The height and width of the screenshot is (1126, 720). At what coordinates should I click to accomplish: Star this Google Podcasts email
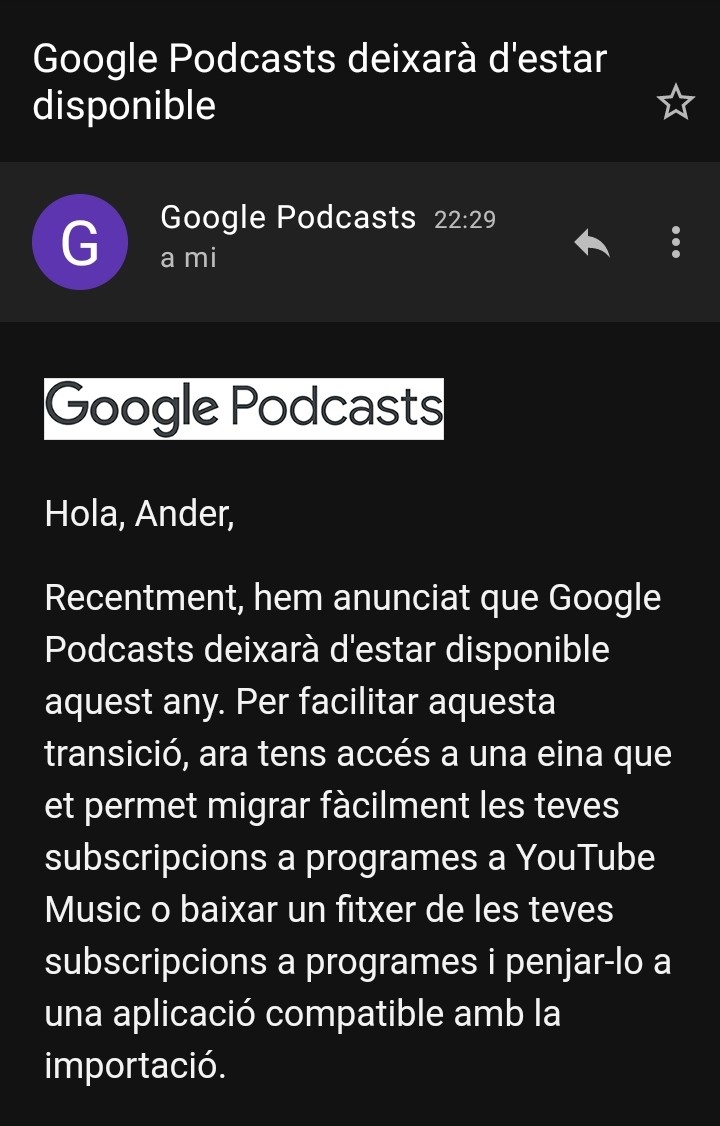pyautogui.click(x=676, y=103)
